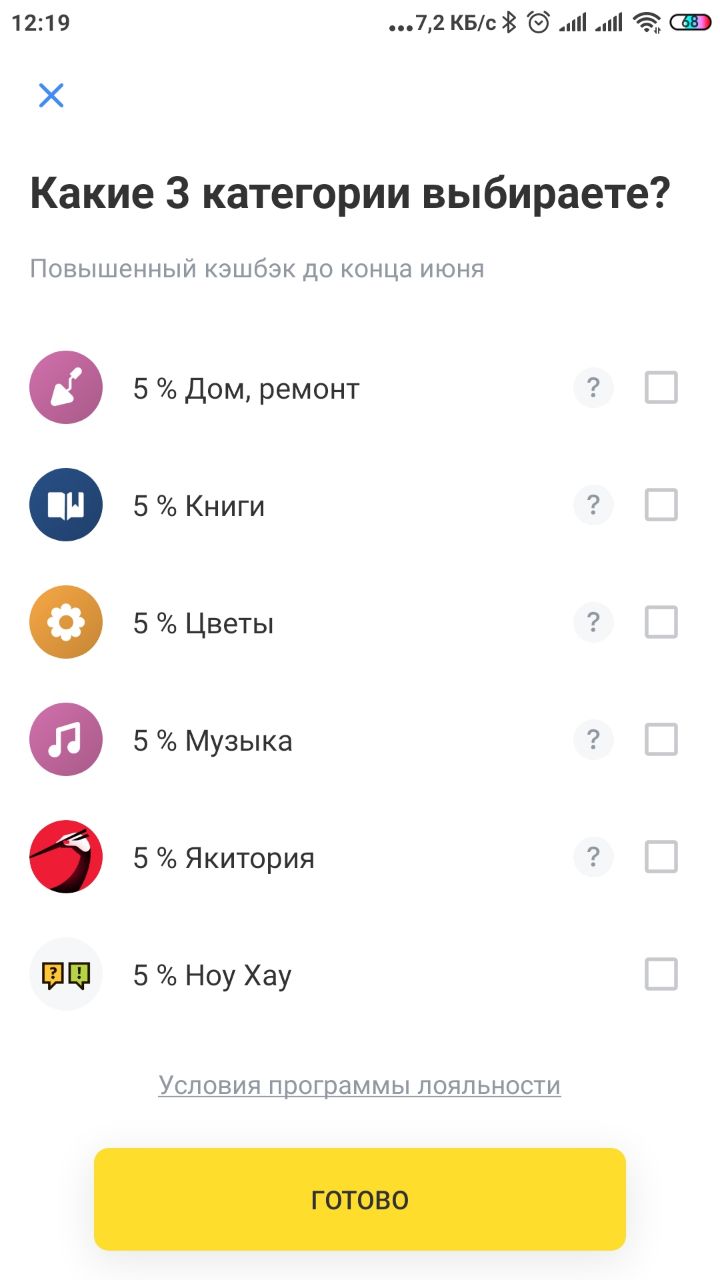The width and height of the screenshot is (720, 1280).
Task: Tap the question mark beside Цветы
Action: (x=593, y=622)
